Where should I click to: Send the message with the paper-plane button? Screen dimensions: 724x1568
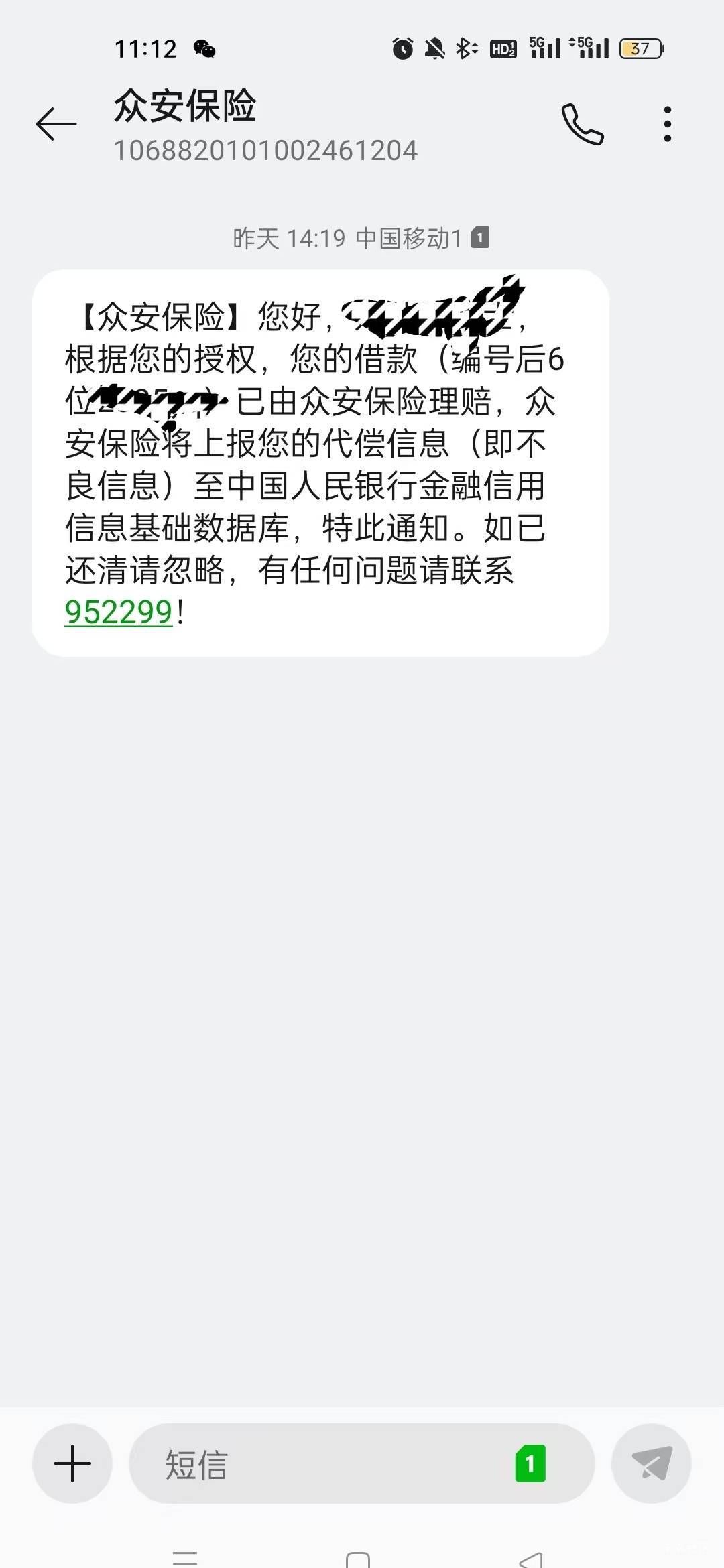[x=651, y=1463]
